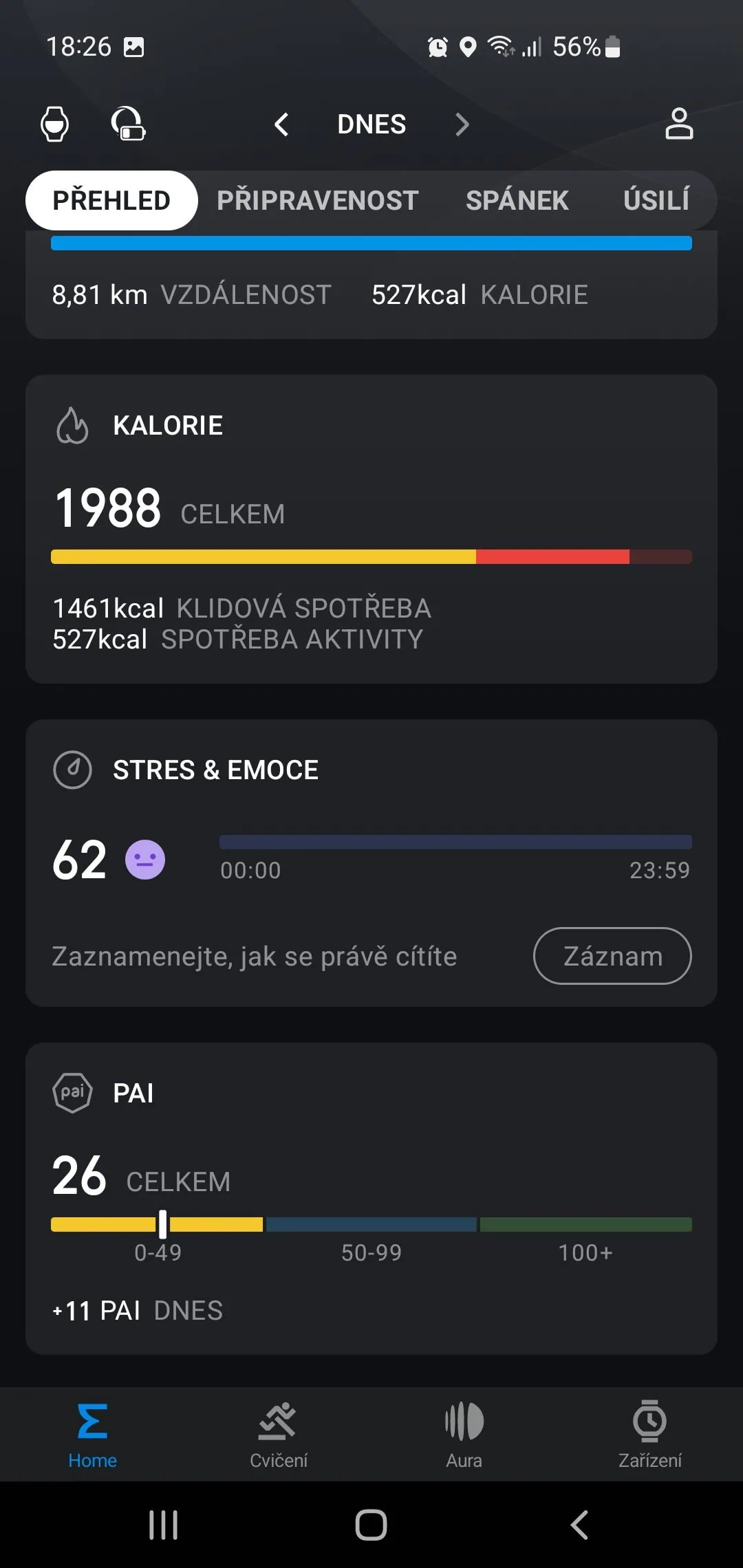
Task: Switch to the Cvičení tab
Action: (x=278, y=1434)
